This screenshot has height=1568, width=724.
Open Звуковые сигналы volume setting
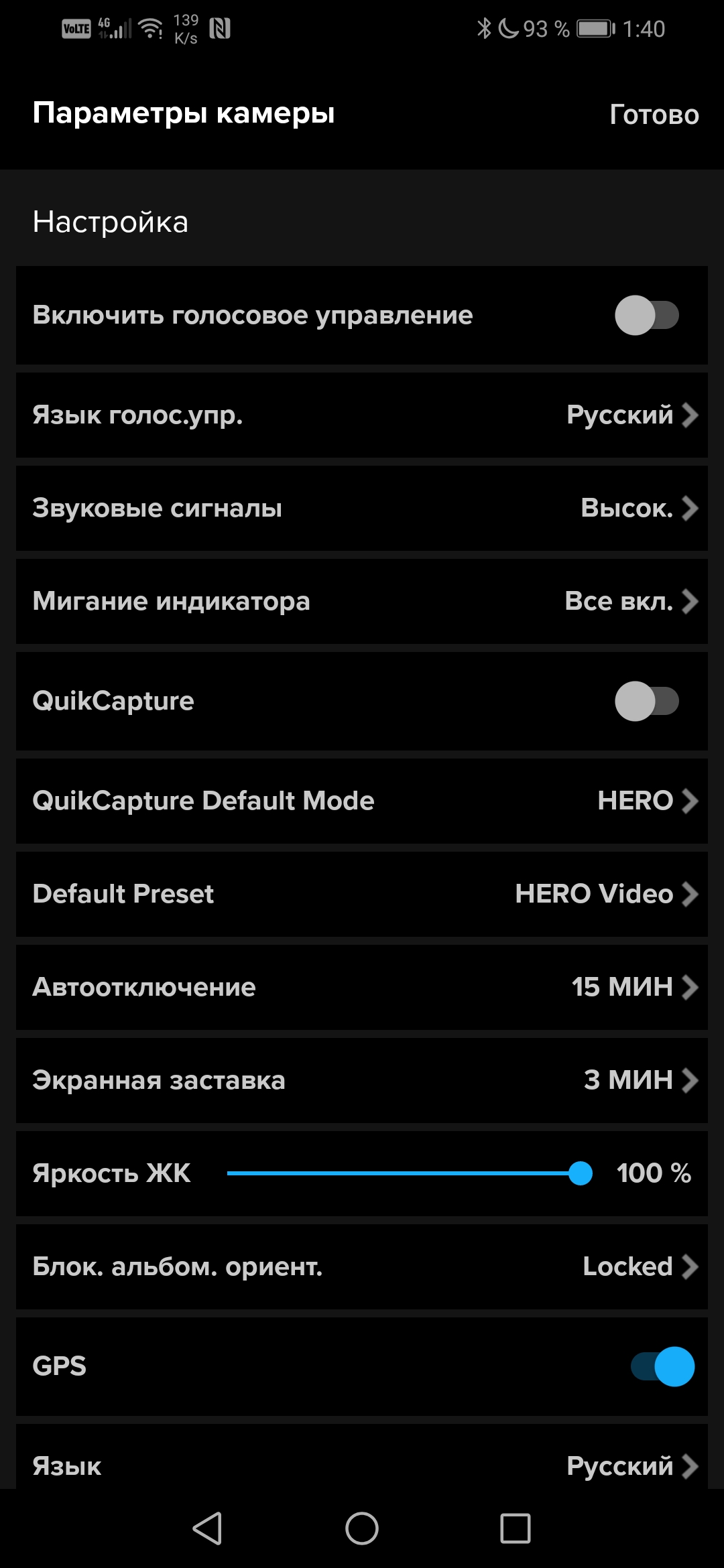(362, 508)
